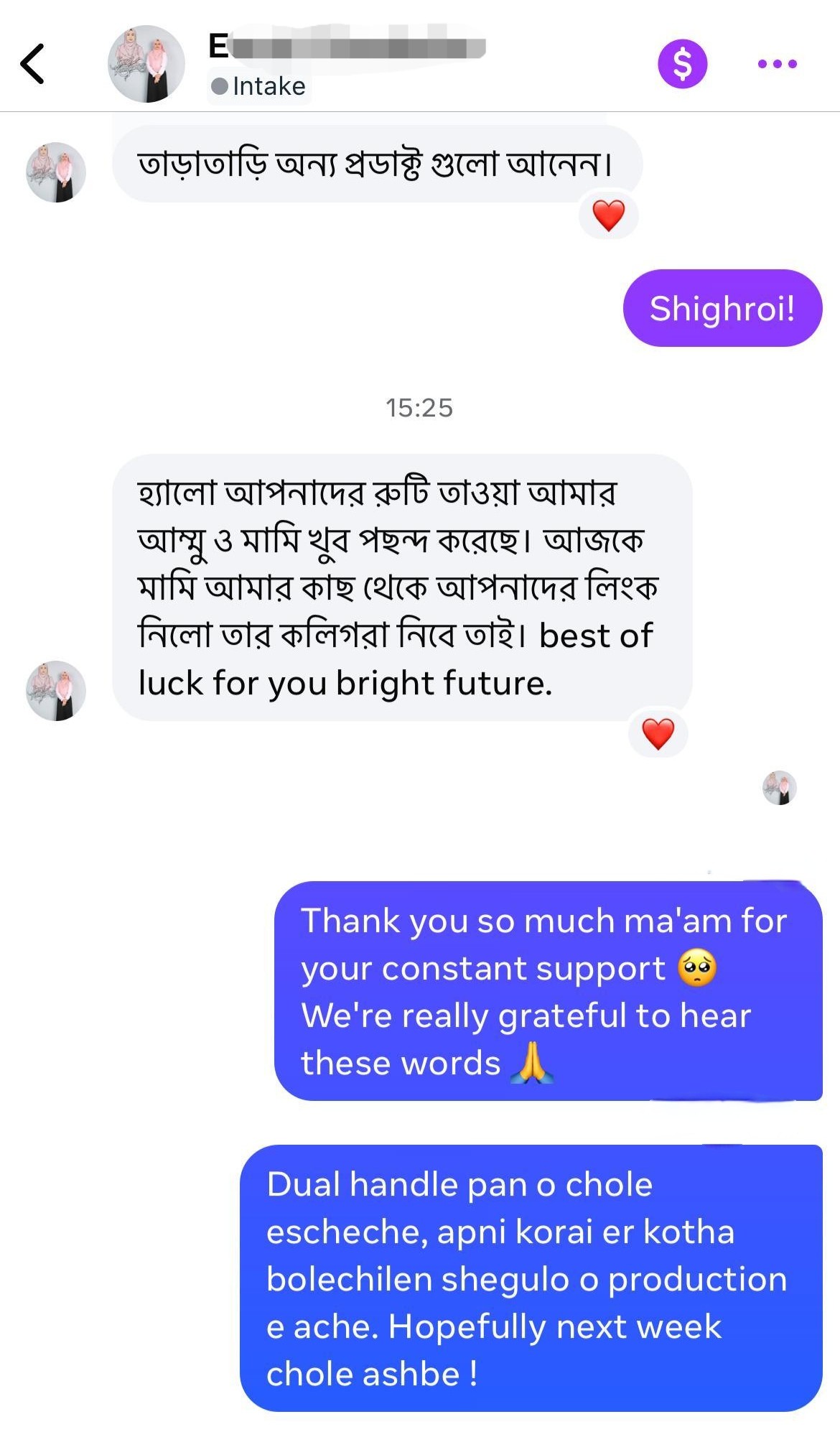This screenshot has width=840, height=1437.
Task: Tap sender avatar beside the 'best of luck' message
Action: [x=56, y=691]
